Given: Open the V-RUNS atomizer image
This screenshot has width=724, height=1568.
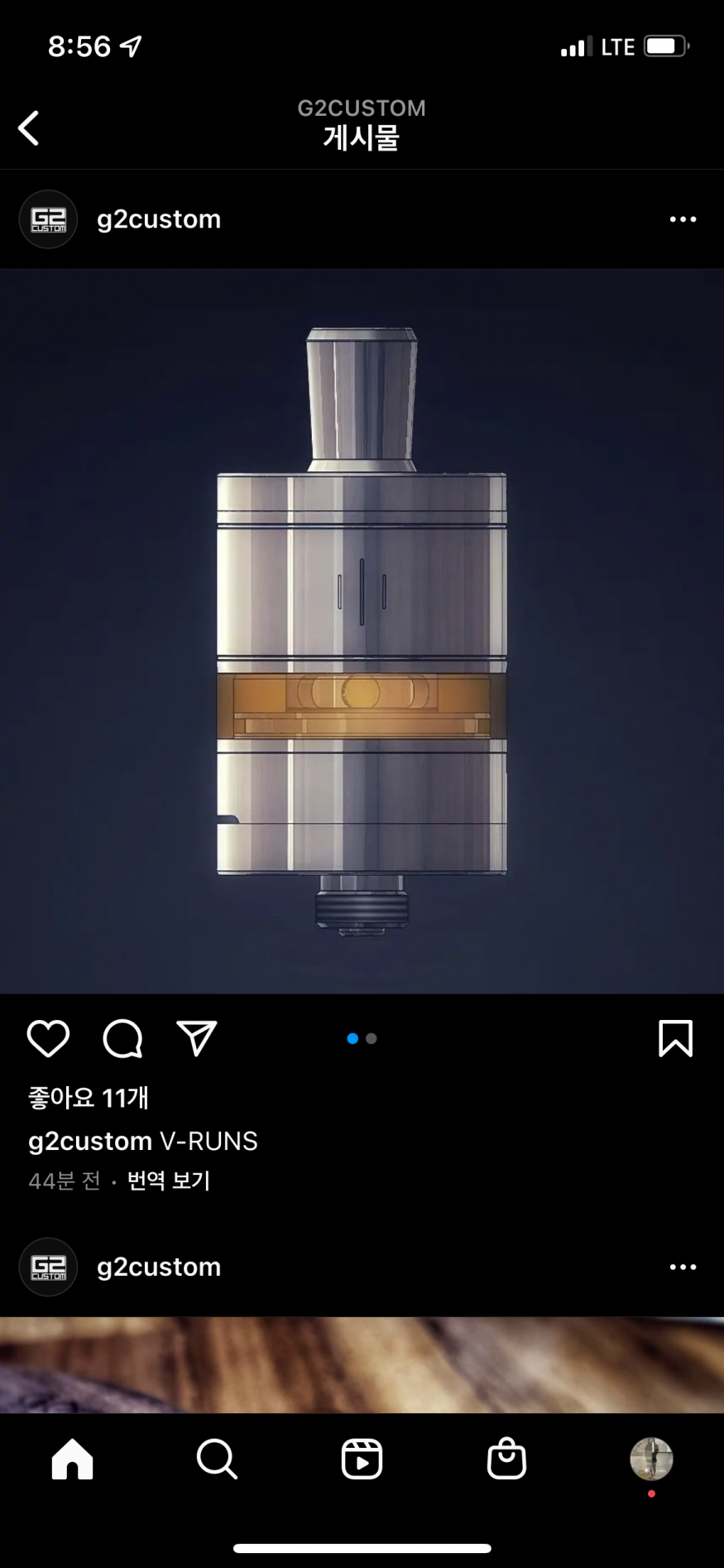Looking at the screenshot, I should (362, 631).
